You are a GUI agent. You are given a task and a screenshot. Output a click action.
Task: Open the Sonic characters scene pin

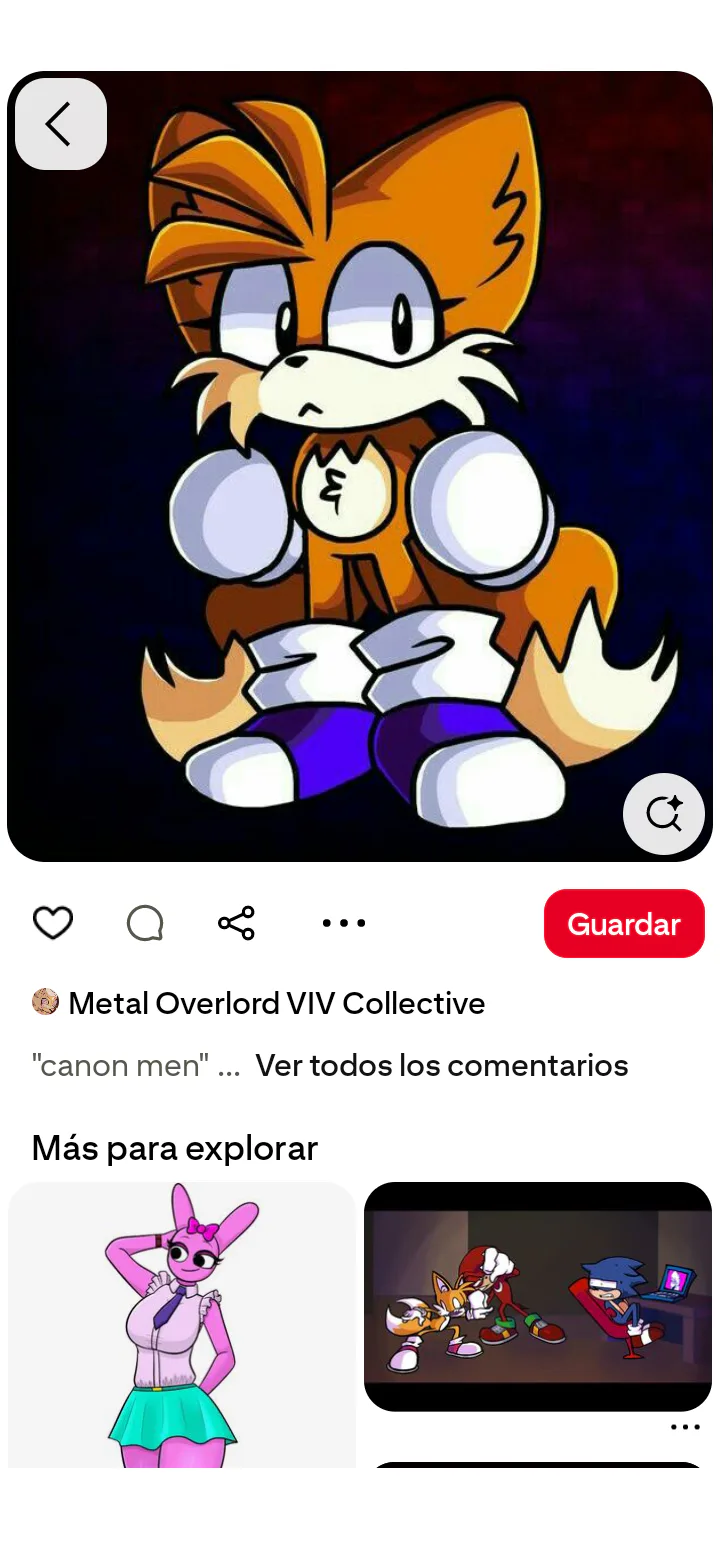[538, 1296]
